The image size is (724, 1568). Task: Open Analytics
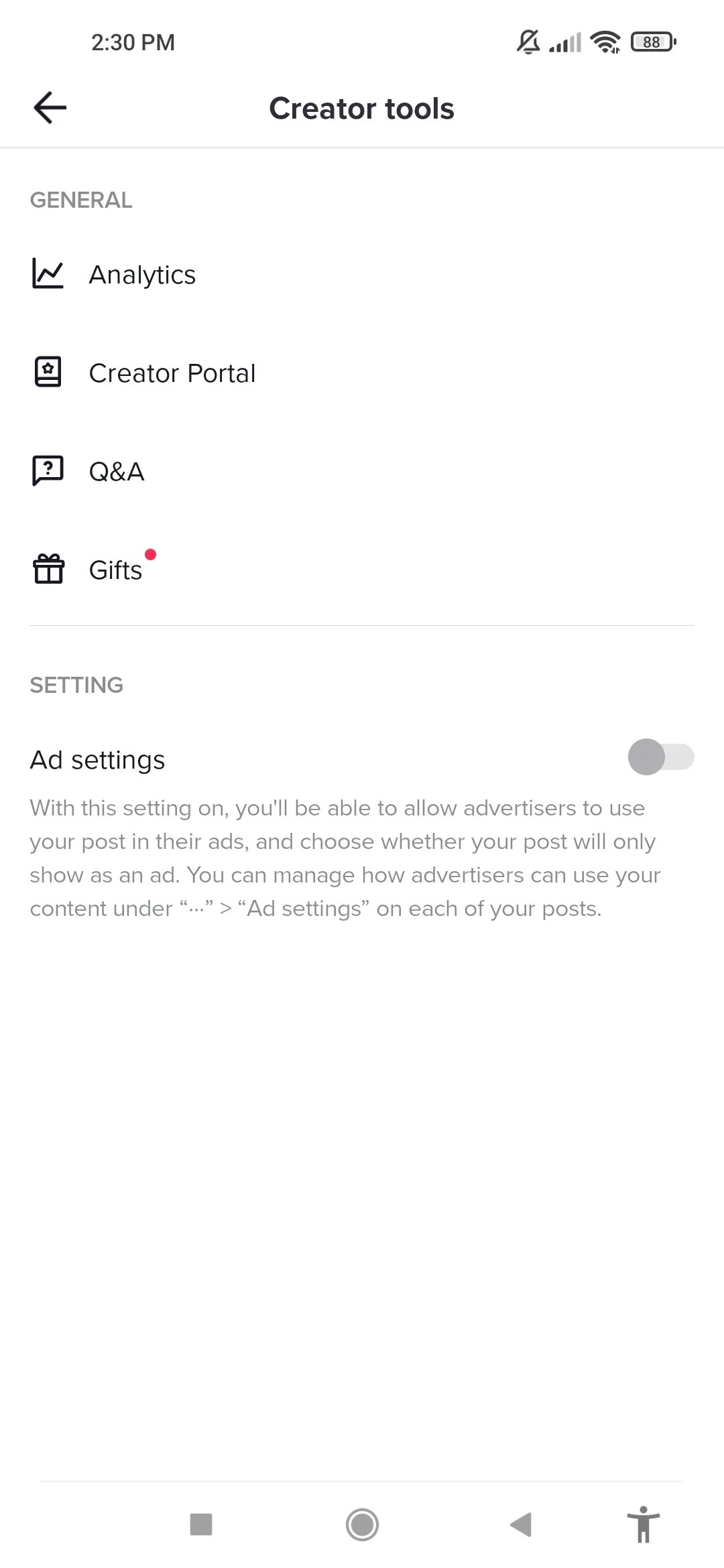pos(142,275)
